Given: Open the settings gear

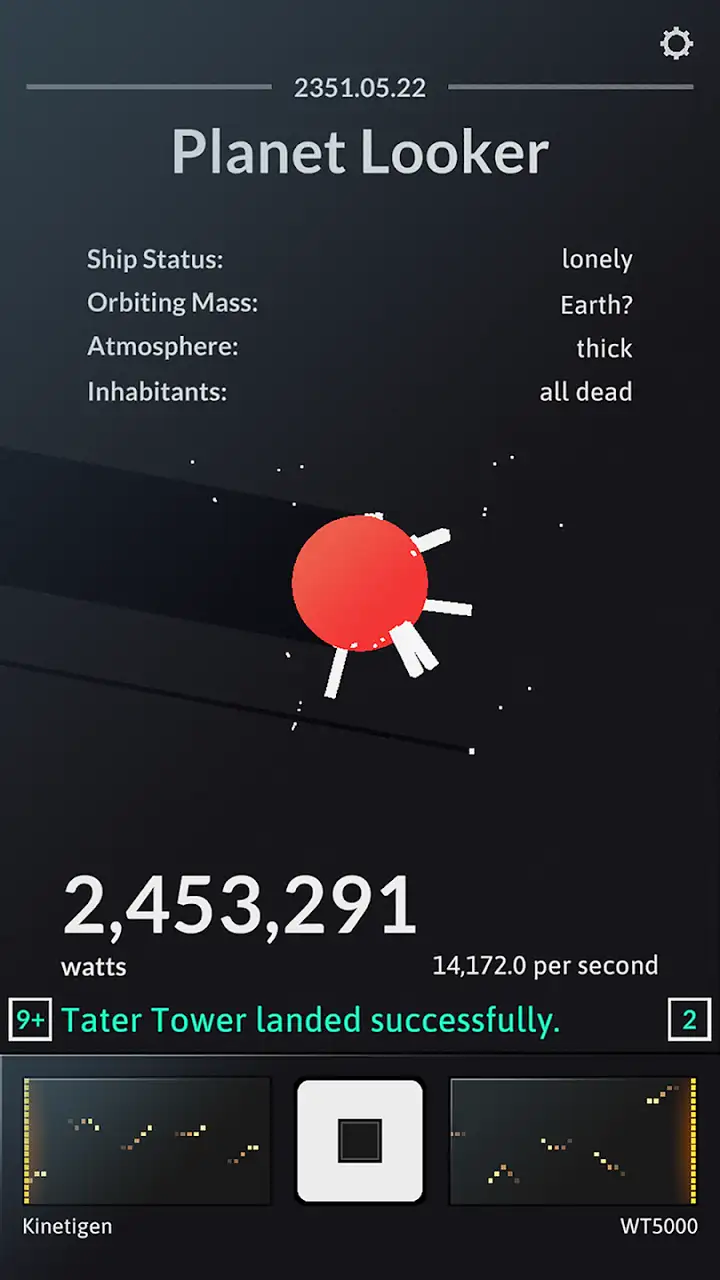Looking at the screenshot, I should click(677, 43).
